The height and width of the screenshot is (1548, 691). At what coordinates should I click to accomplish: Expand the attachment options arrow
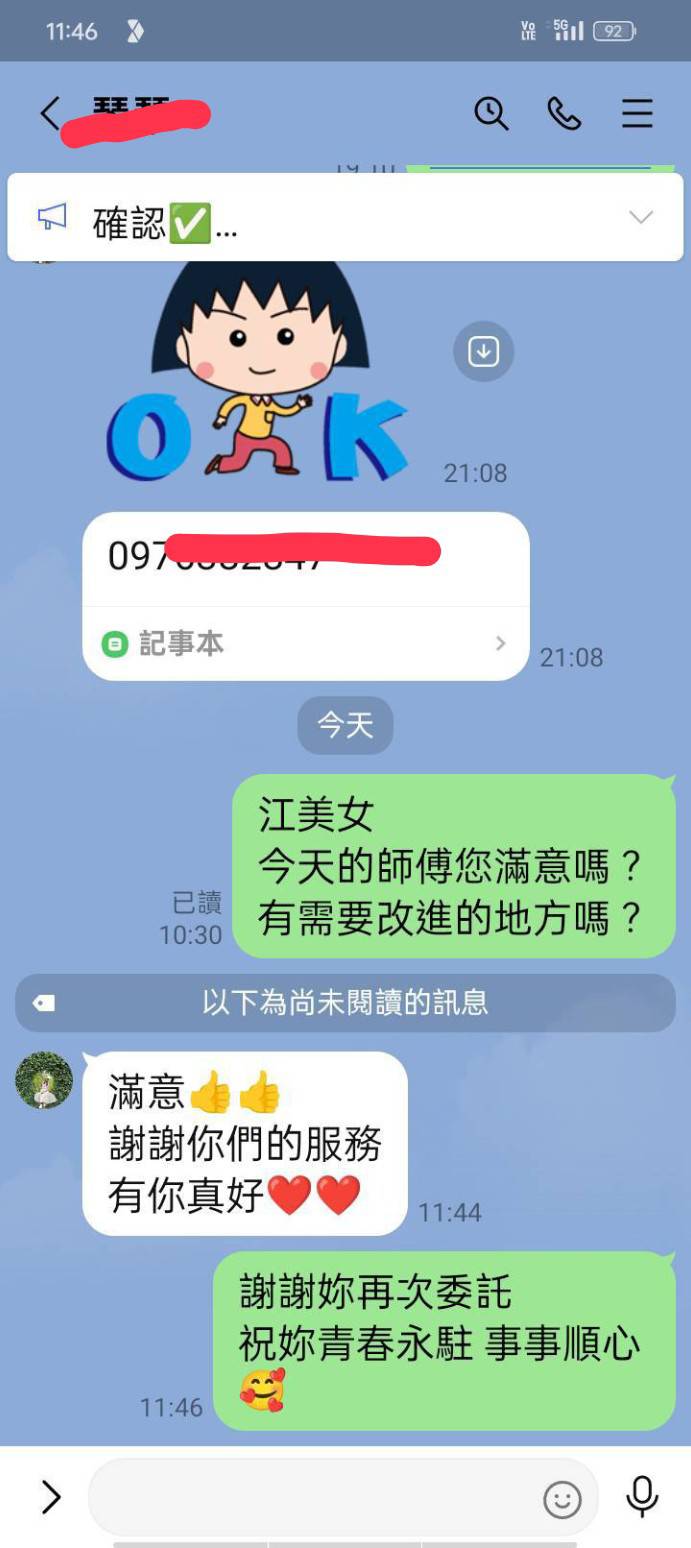click(50, 1497)
